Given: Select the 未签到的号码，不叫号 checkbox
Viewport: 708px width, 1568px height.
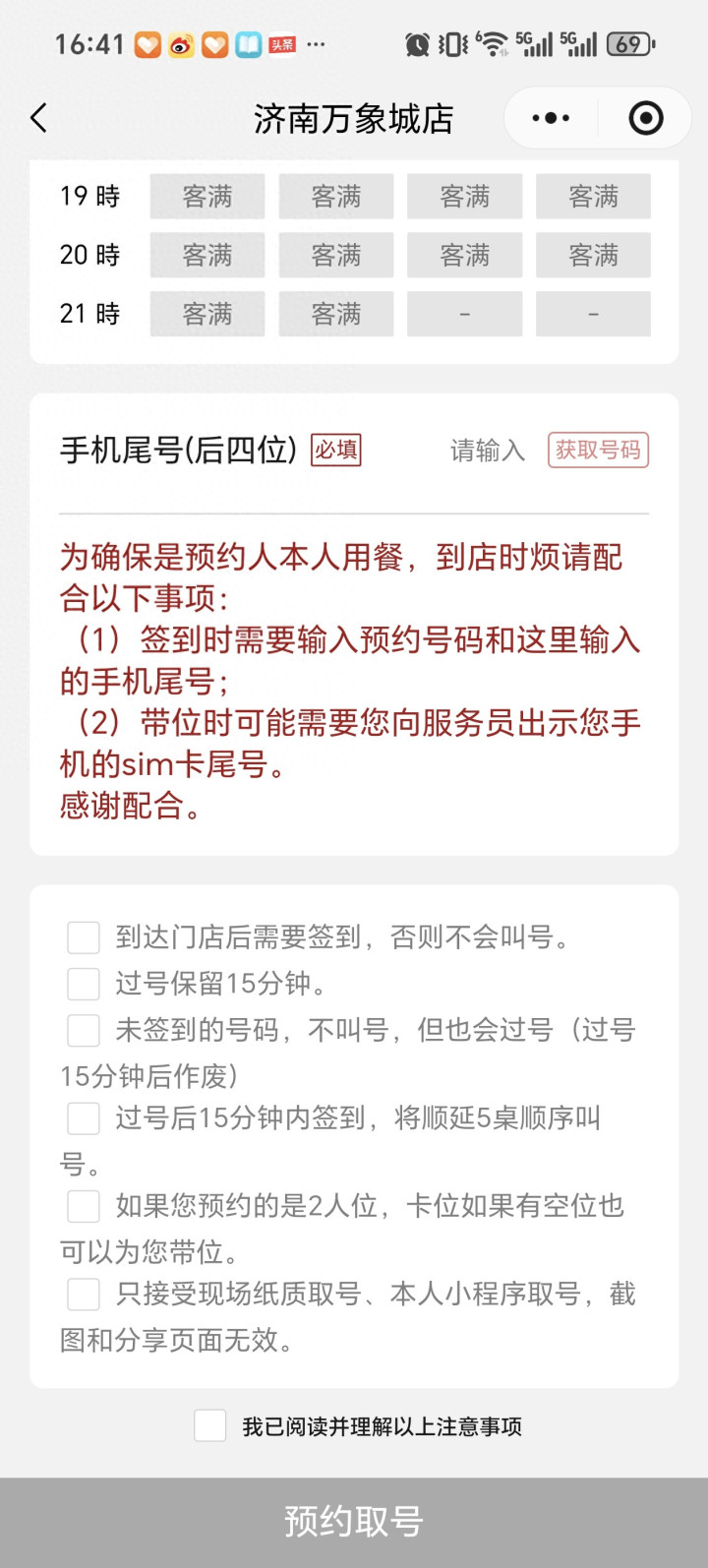Looking at the screenshot, I should click(x=84, y=1030).
